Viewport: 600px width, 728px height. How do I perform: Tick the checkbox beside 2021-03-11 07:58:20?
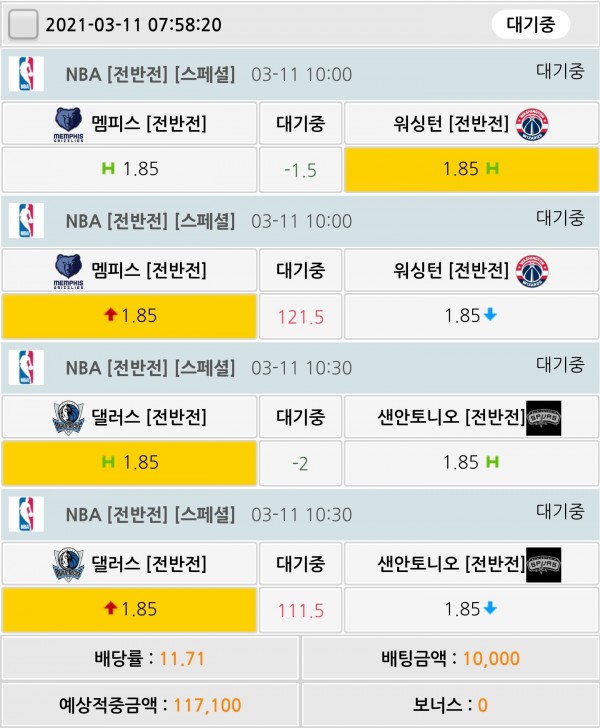click(x=23, y=24)
